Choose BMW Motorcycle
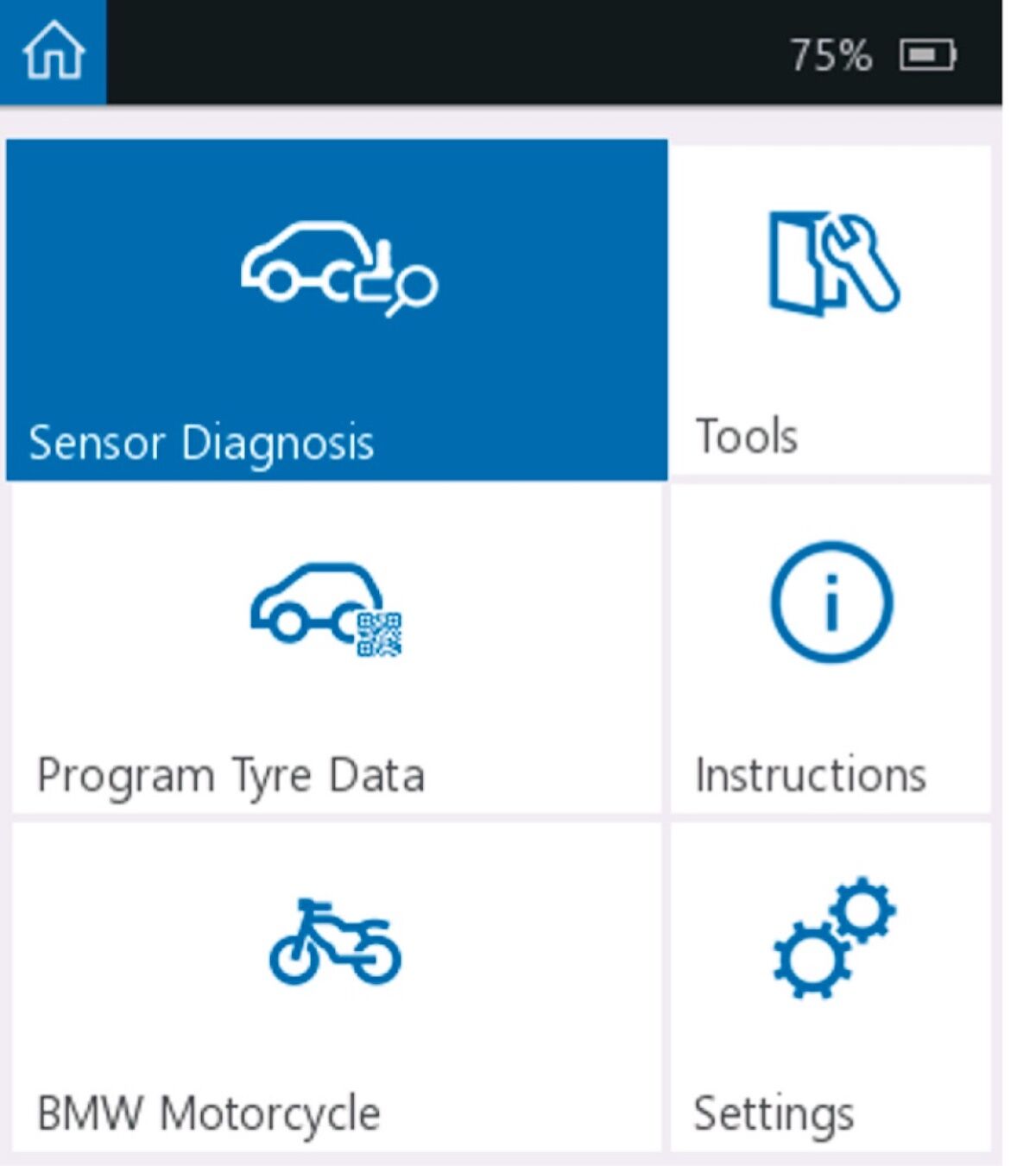Screen dimensions: 1036x1166 click(337, 986)
